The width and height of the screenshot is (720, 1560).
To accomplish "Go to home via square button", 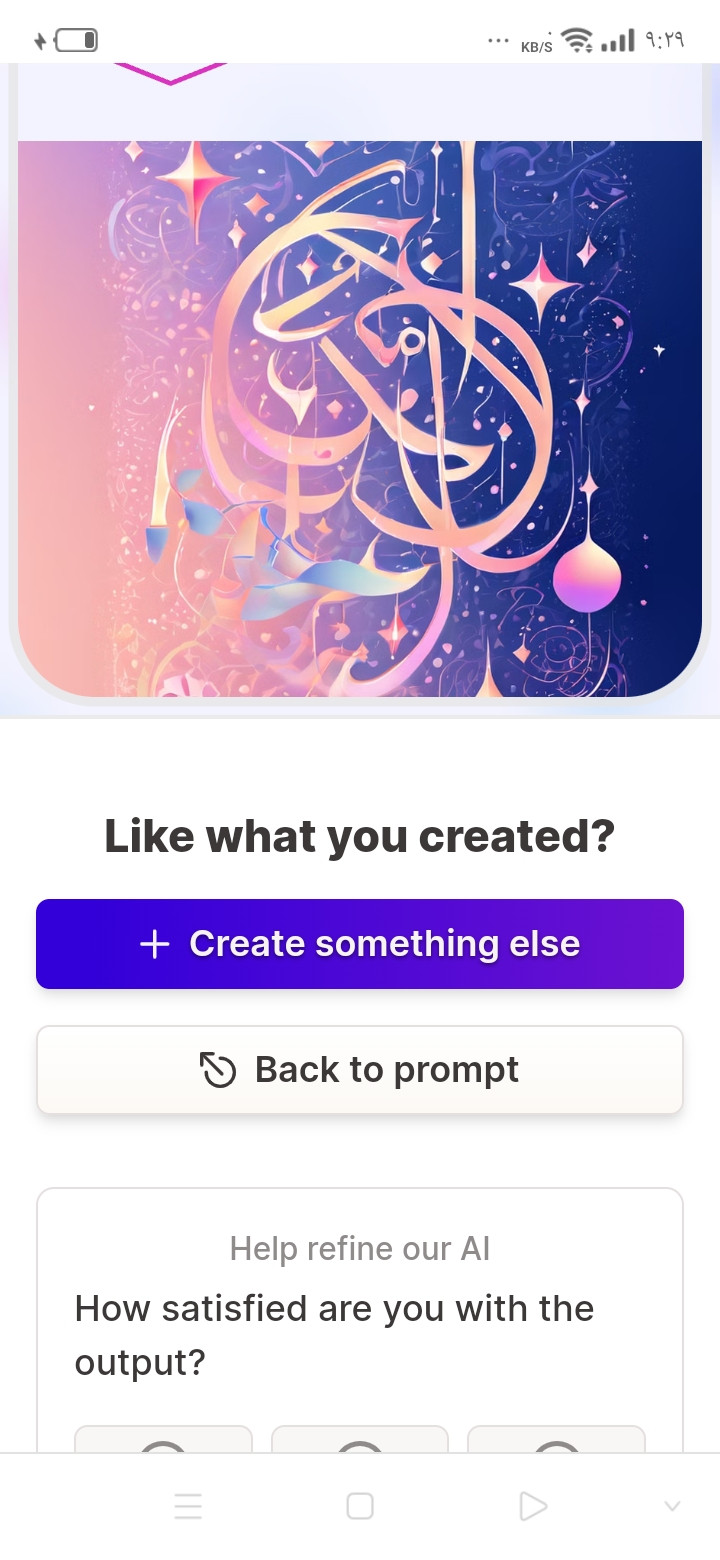I will [x=360, y=1506].
